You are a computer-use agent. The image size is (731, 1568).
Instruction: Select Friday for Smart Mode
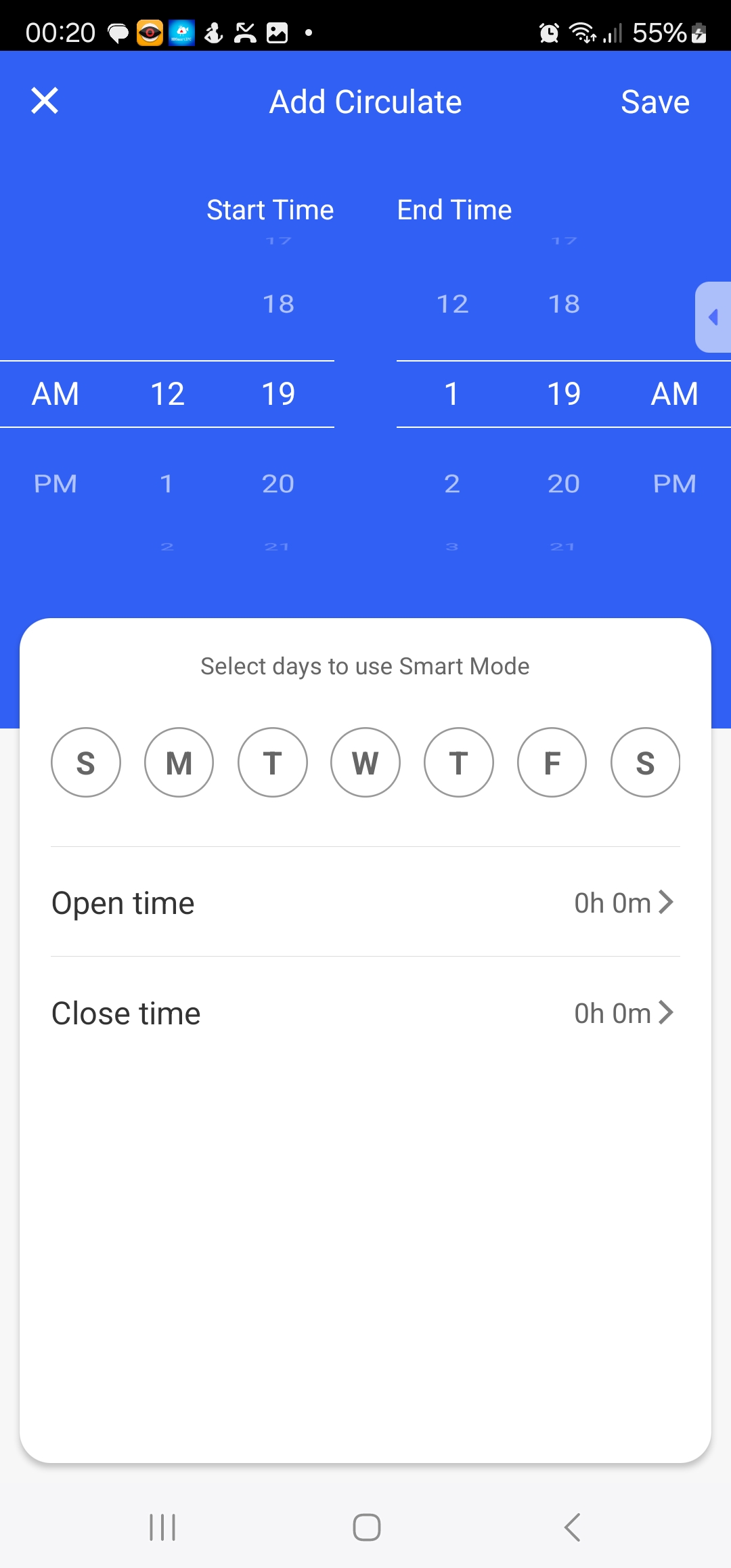click(x=552, y=762)
